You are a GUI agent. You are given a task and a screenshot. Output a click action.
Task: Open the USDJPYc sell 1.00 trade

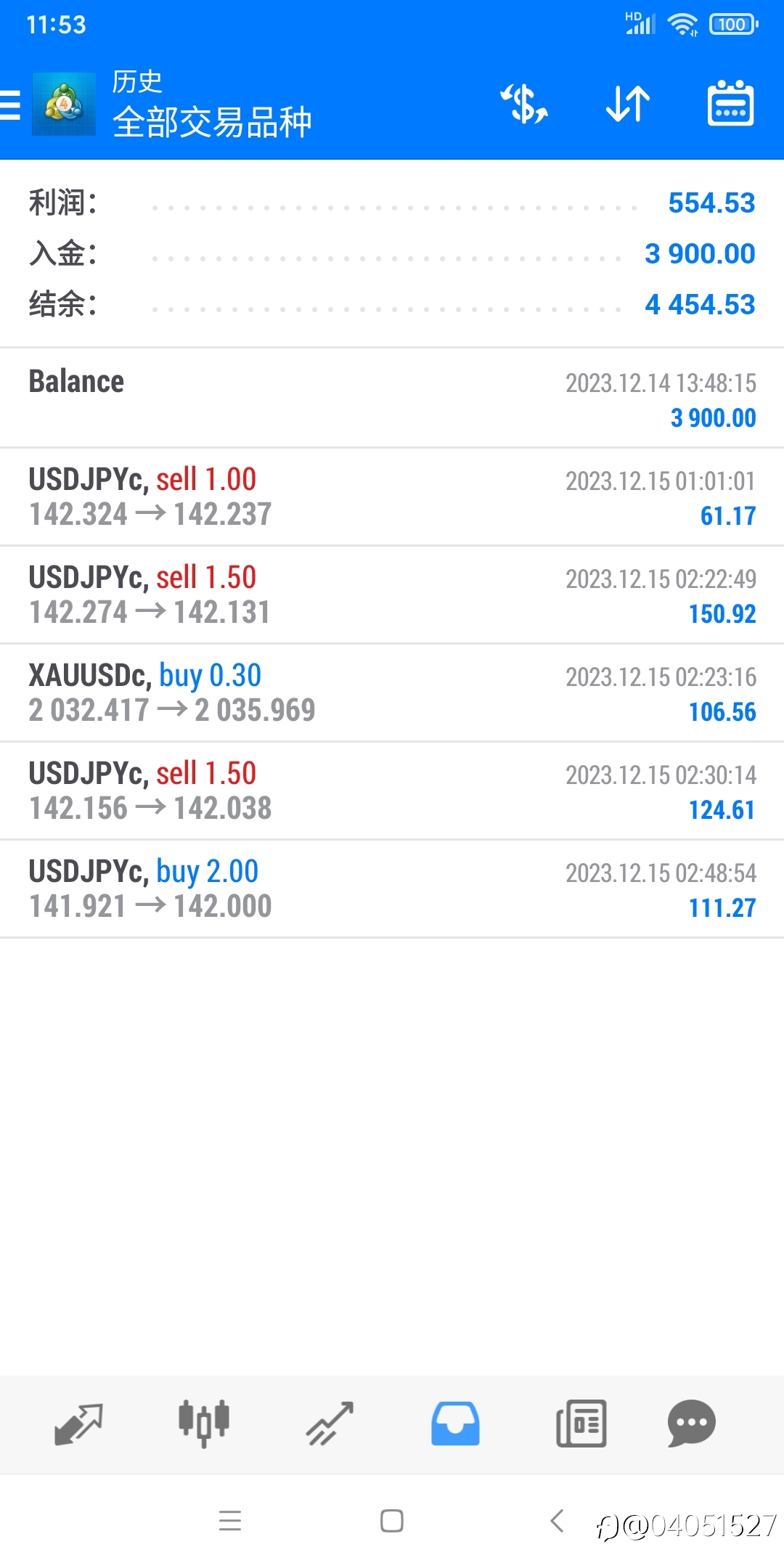click(392, 497)
